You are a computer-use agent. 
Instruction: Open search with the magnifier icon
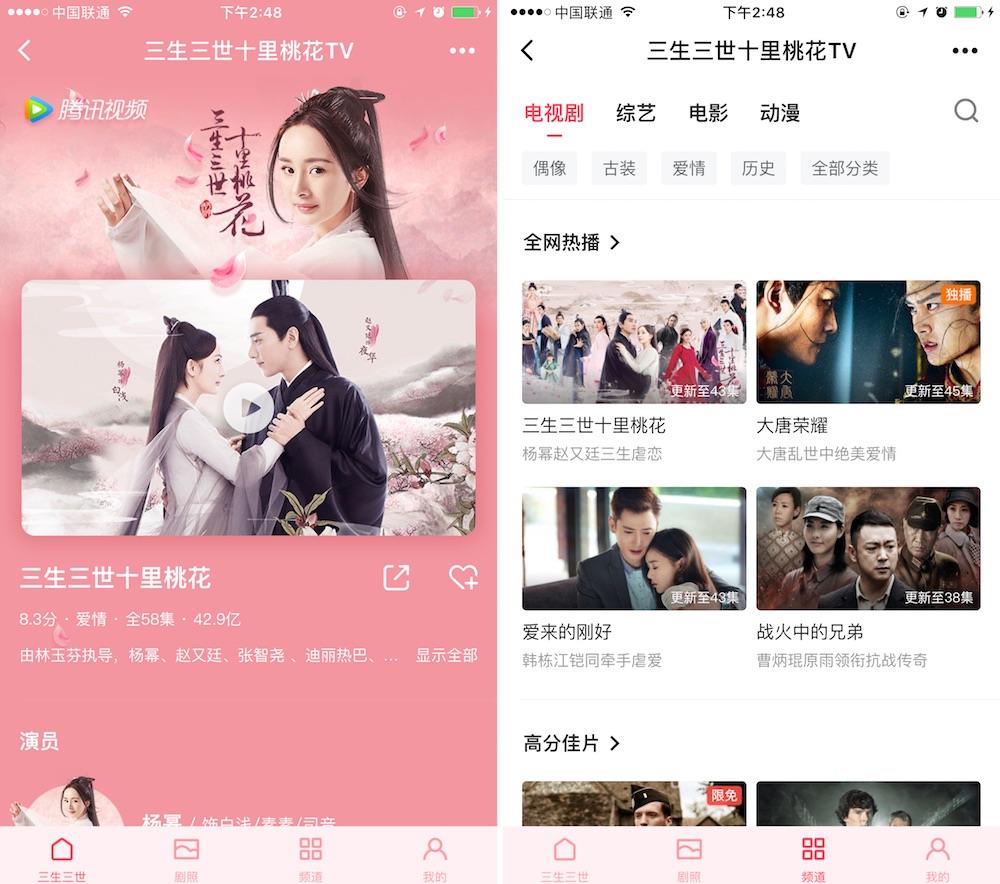click(966, 111)
